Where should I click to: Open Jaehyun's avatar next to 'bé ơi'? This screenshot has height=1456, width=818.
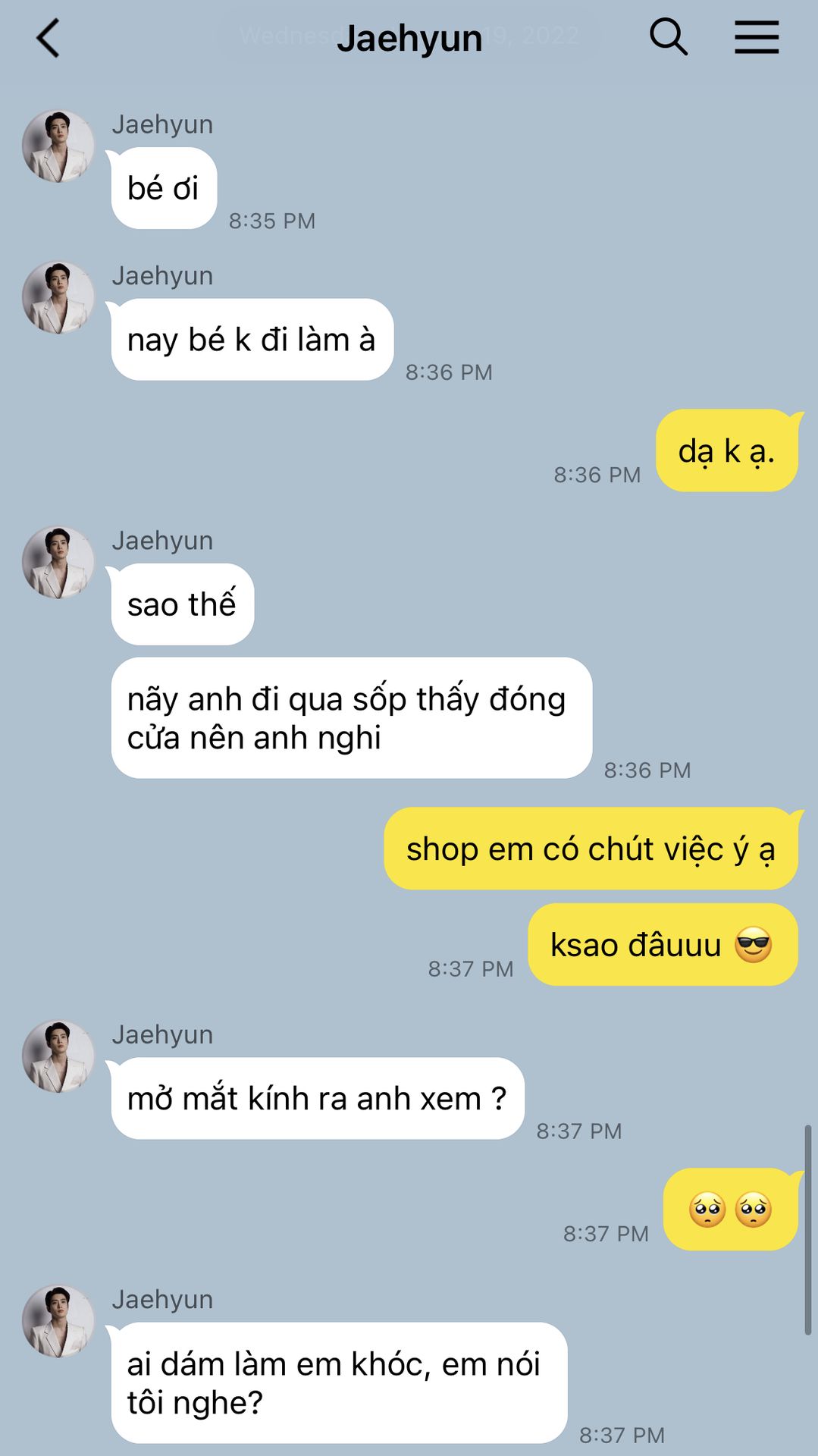[x=58, y=146]
